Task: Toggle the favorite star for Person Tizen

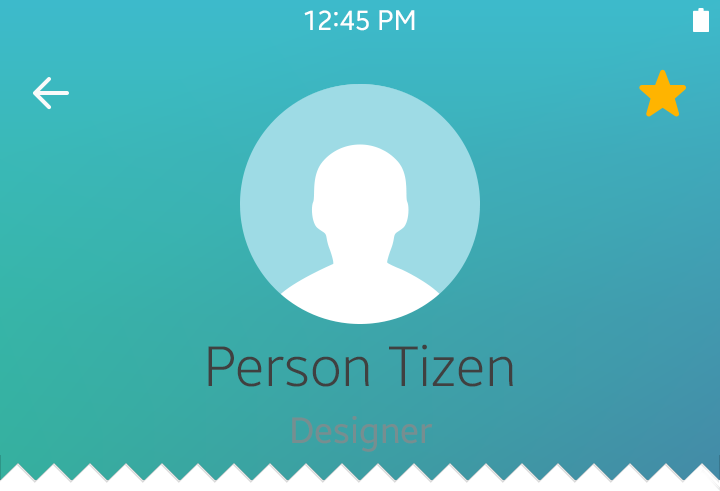Action: [662, 94]
